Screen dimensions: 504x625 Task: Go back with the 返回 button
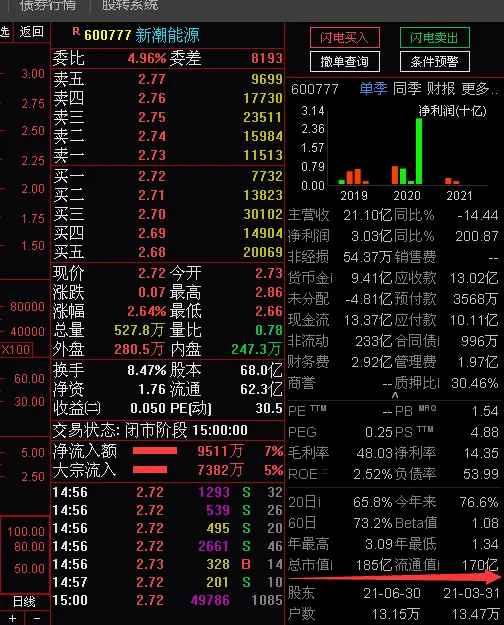(32, 31)
